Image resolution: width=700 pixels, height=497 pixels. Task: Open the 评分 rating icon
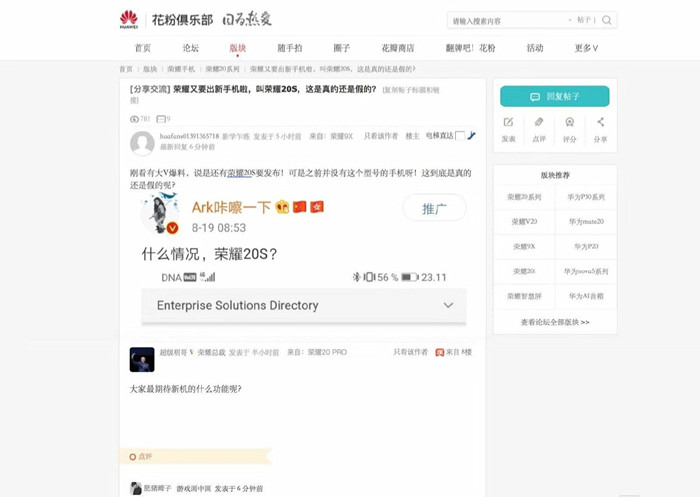pyautogui.click(x=569, y=128)
